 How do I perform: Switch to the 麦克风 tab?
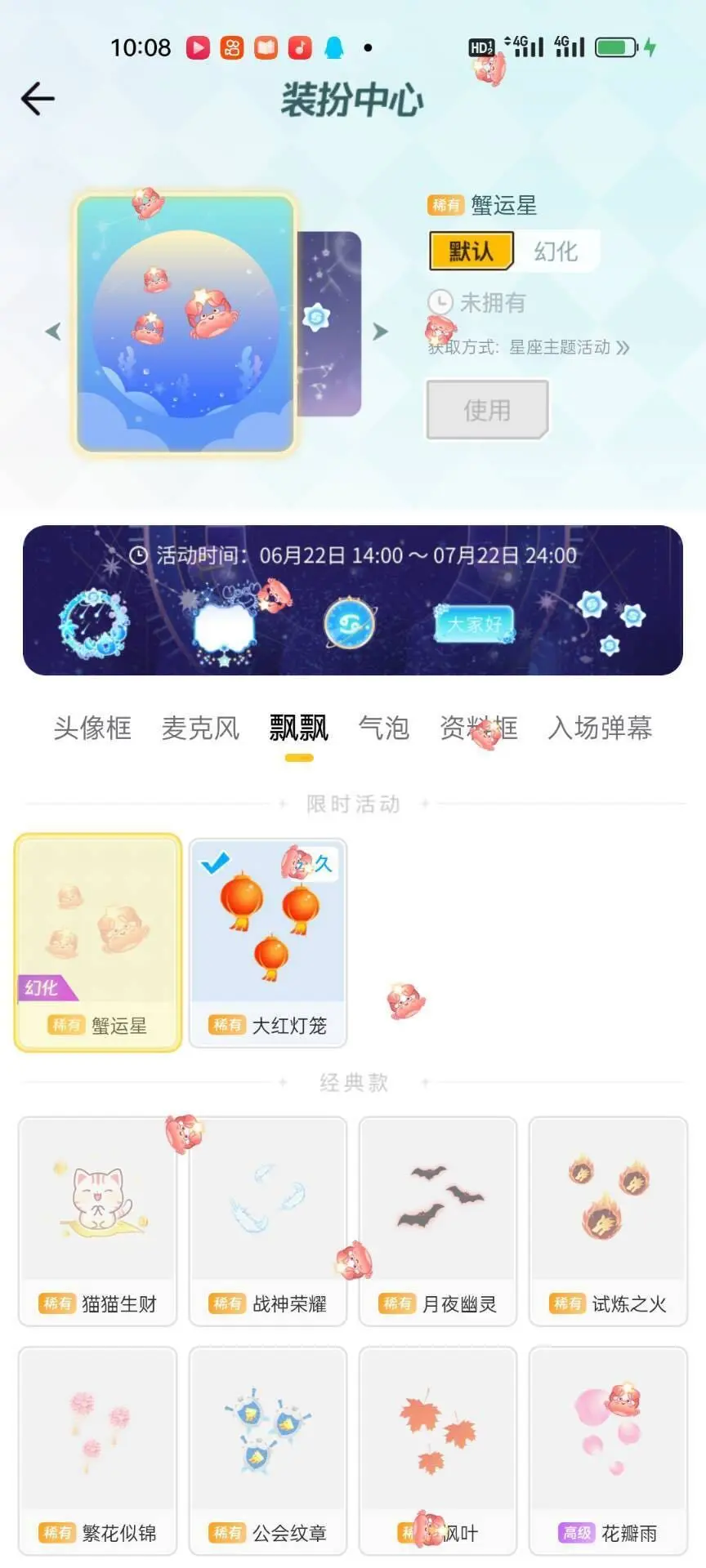point(200,727)
